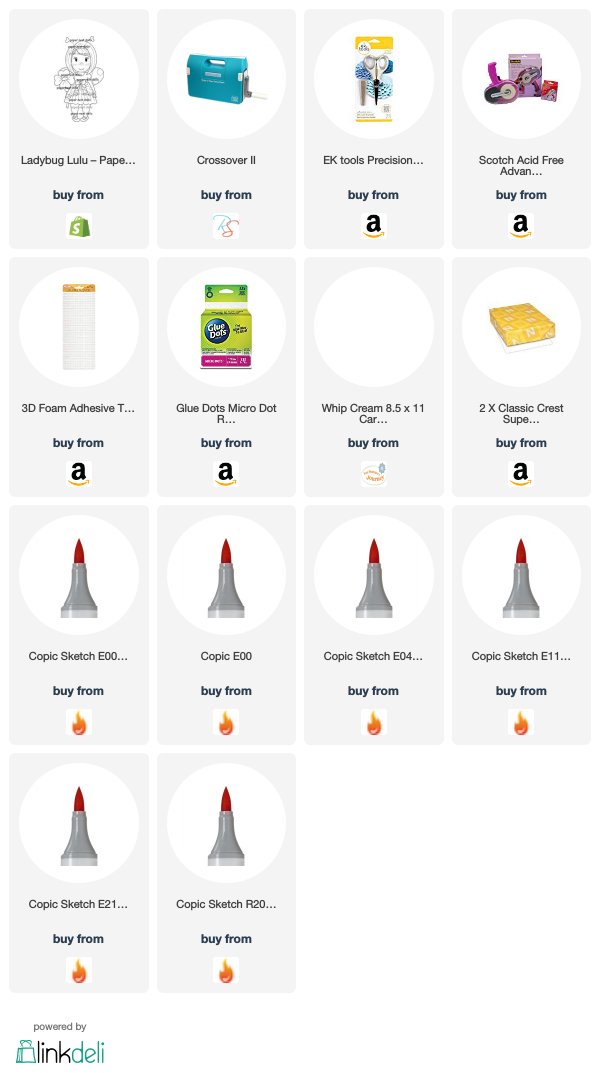This screenshot has width=600, height=1073.
Task: Open the Crossover II product card
Action: [x=226, y=129]
